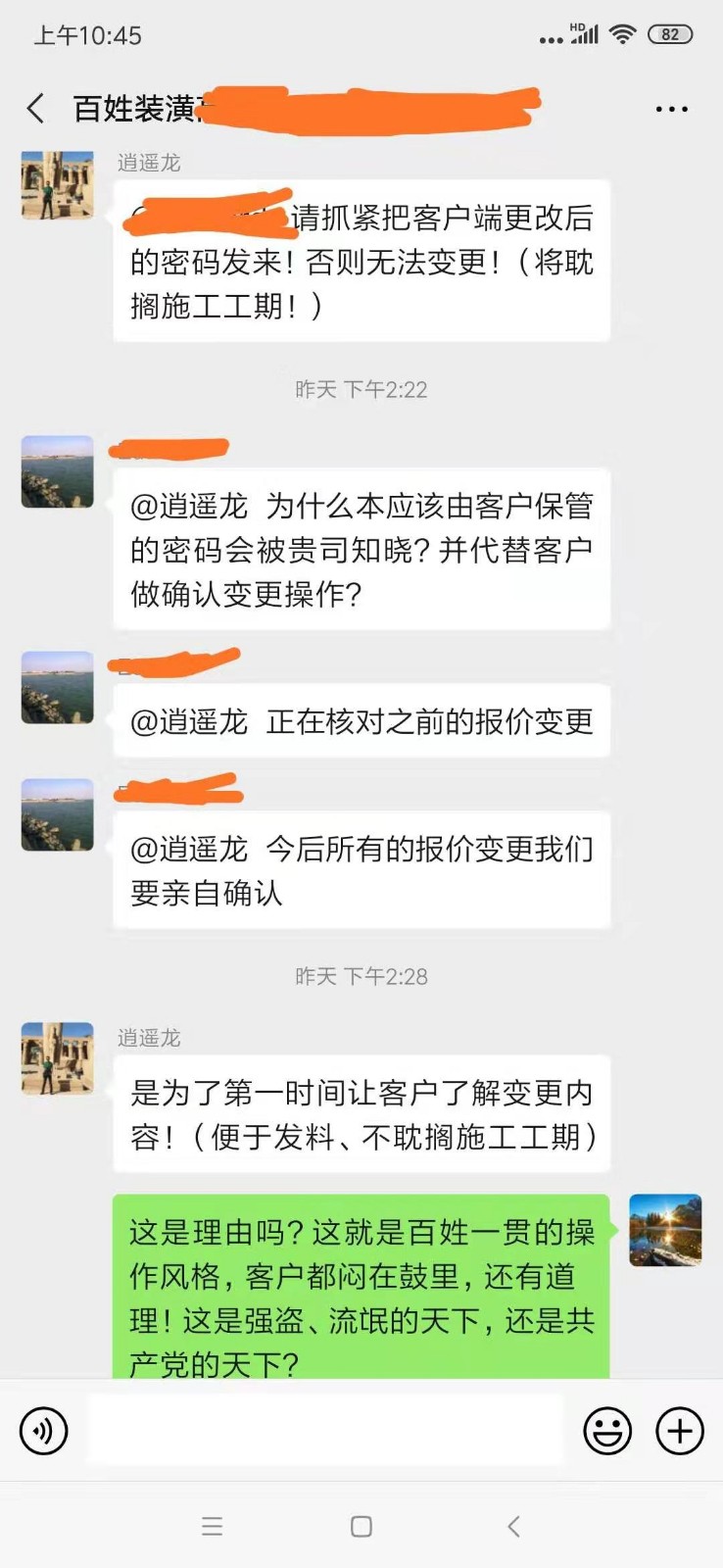Focus the message text field

coord(326,1431)
